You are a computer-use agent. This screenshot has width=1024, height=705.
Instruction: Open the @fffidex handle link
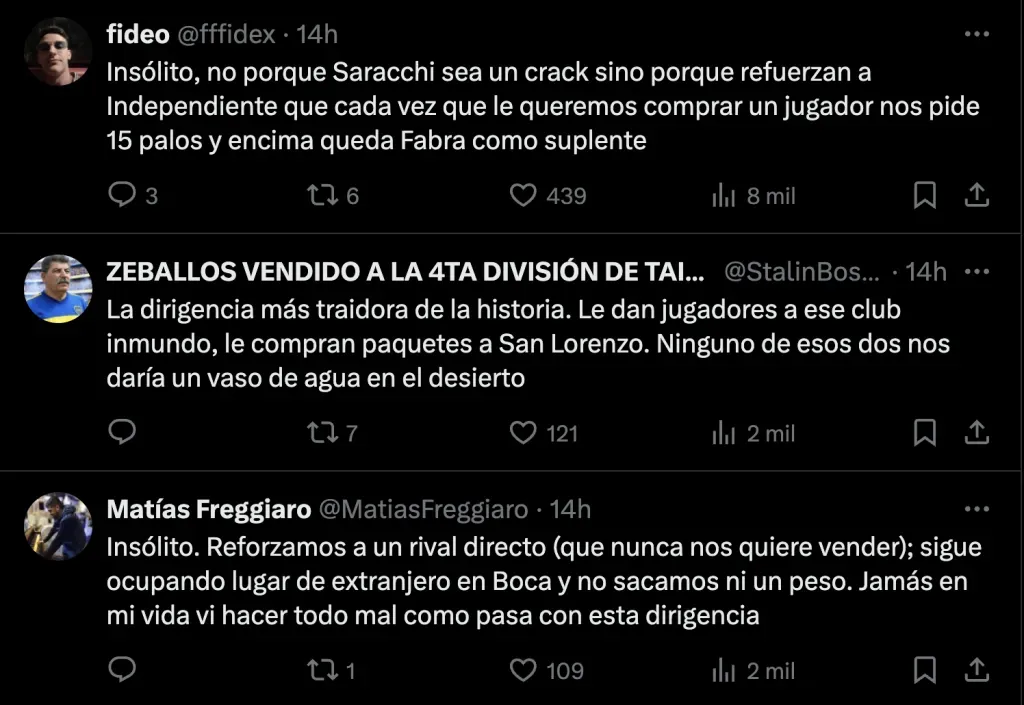[x=226, y=34]
